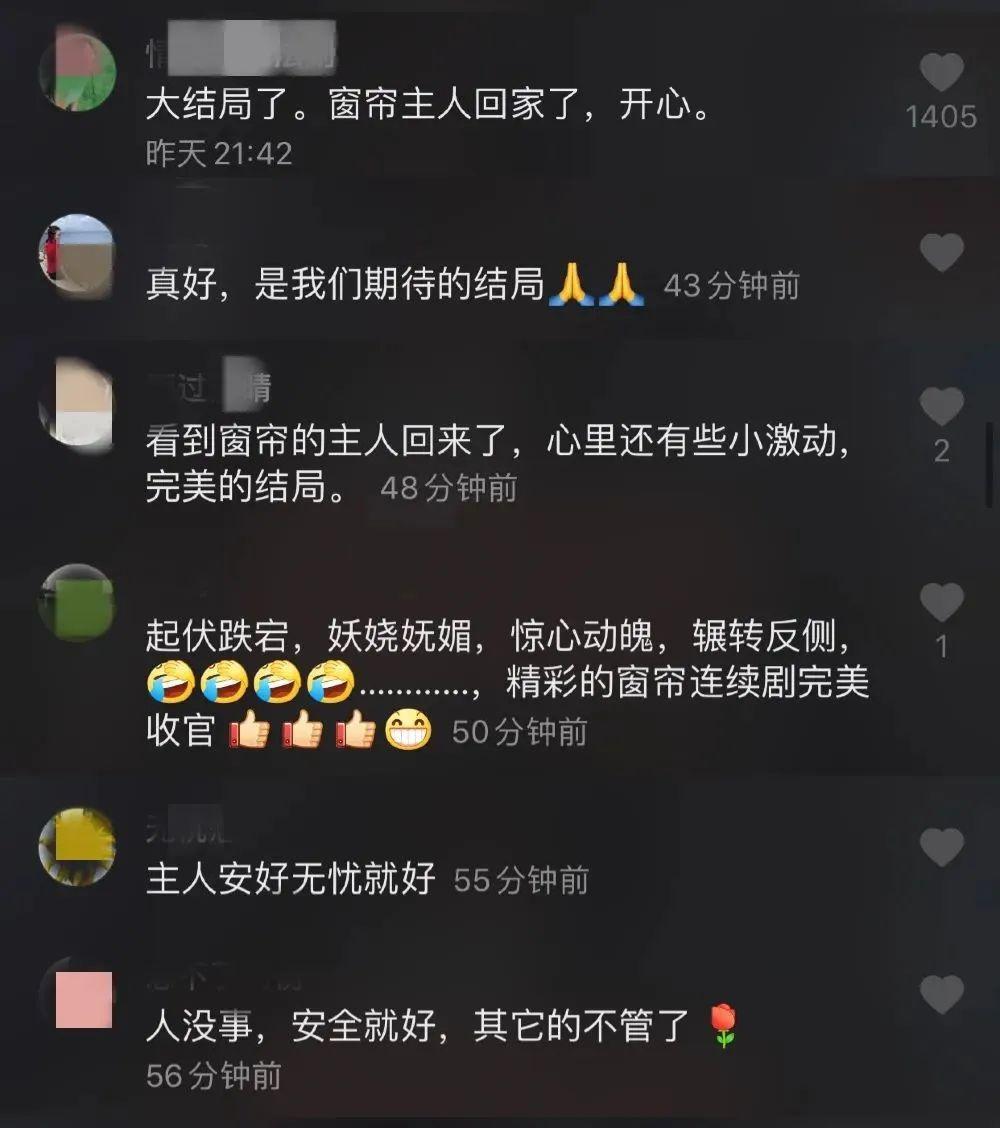1000x1128 pixels.
Task: Open avatar of '主人安好无忧就好' commenter
Action: click(77, 846)
